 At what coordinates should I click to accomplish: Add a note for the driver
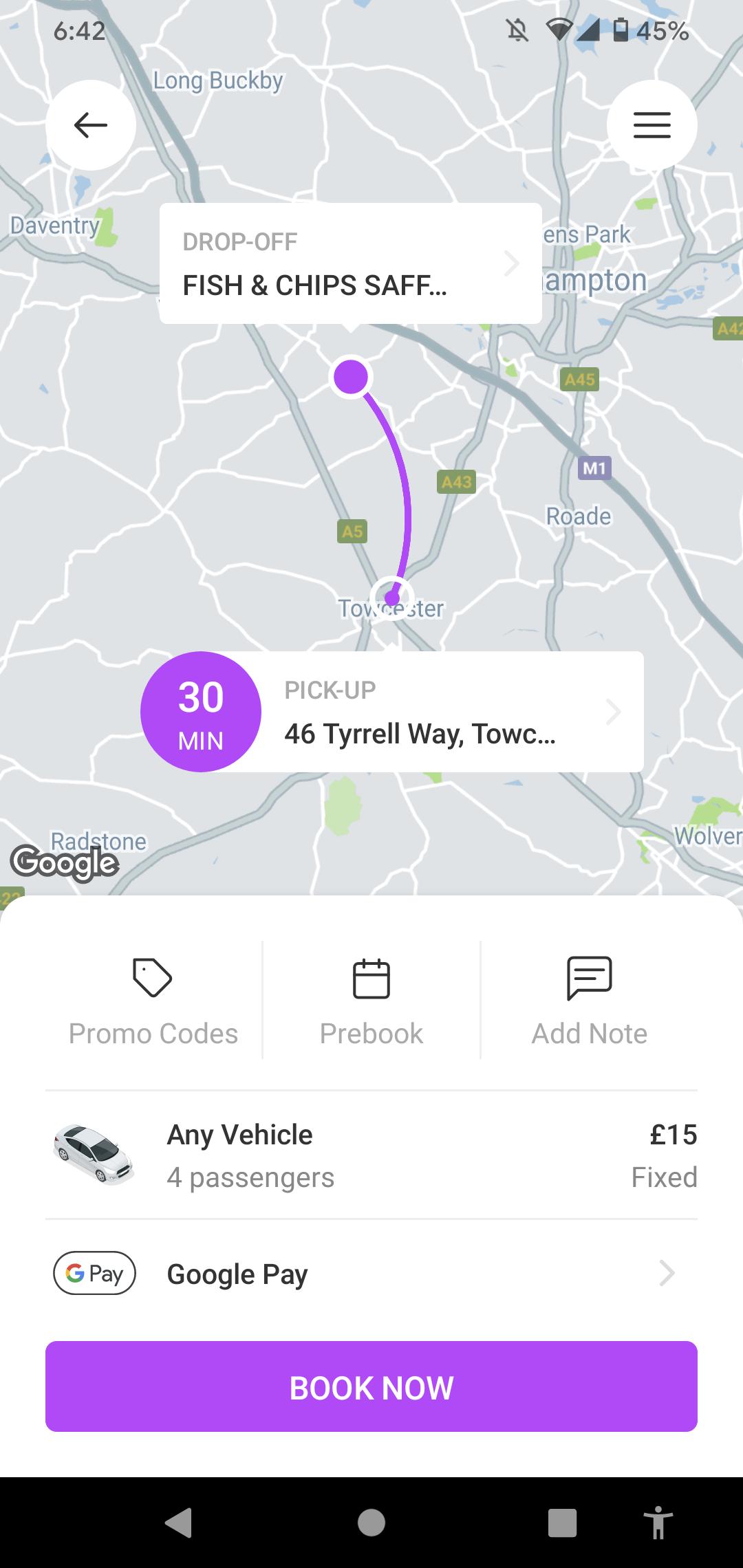click(x=590, y=1001)
